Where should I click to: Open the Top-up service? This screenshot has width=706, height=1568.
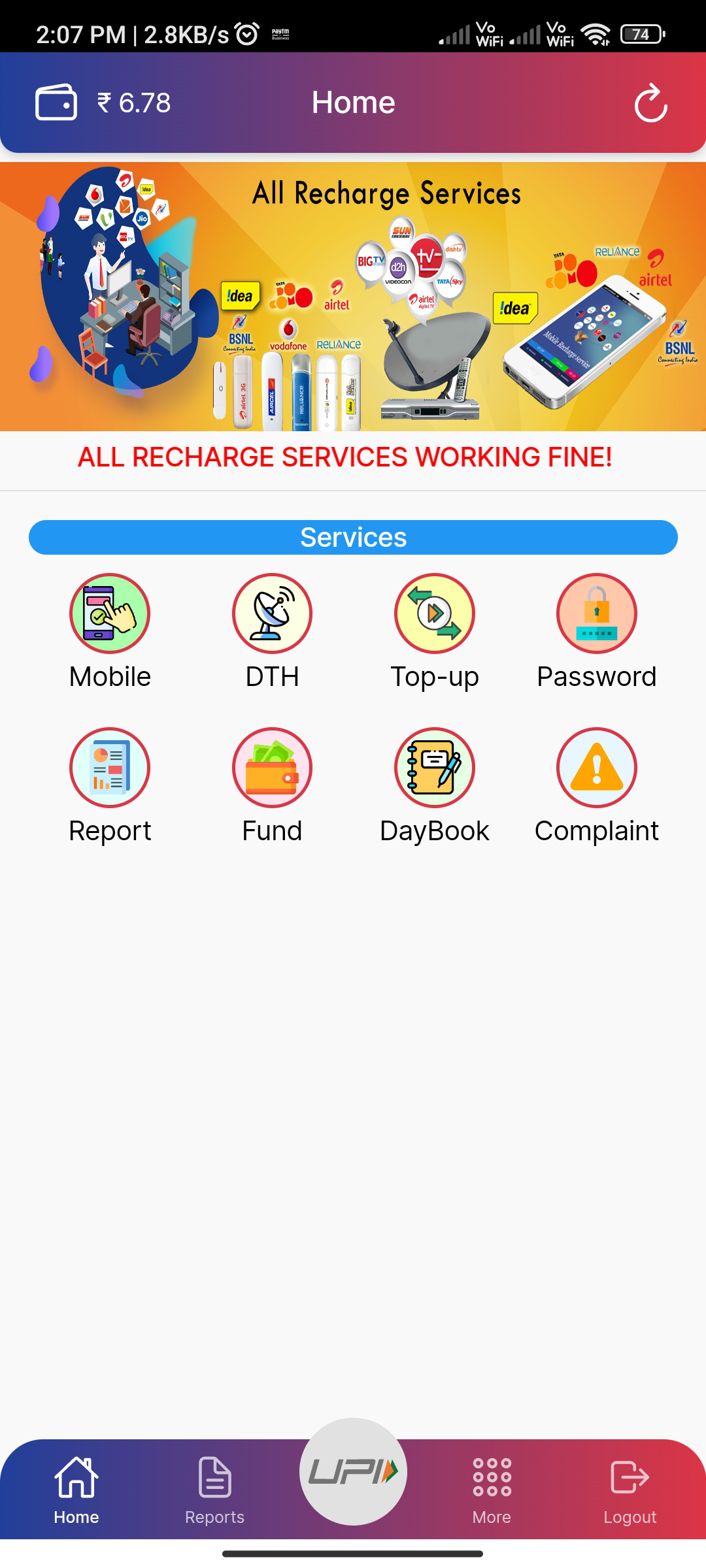click(435, 614)
